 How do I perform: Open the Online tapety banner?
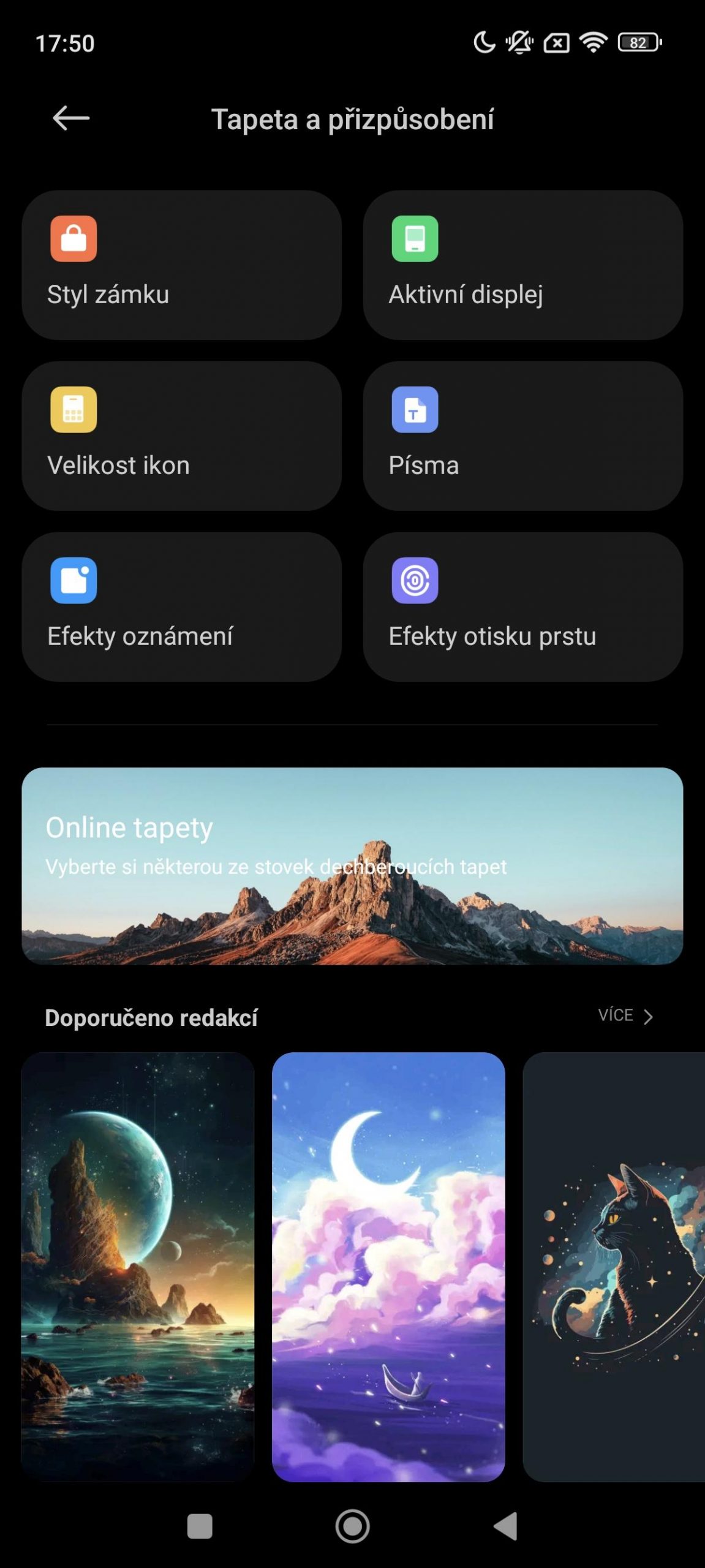click(x=352, y=866)
